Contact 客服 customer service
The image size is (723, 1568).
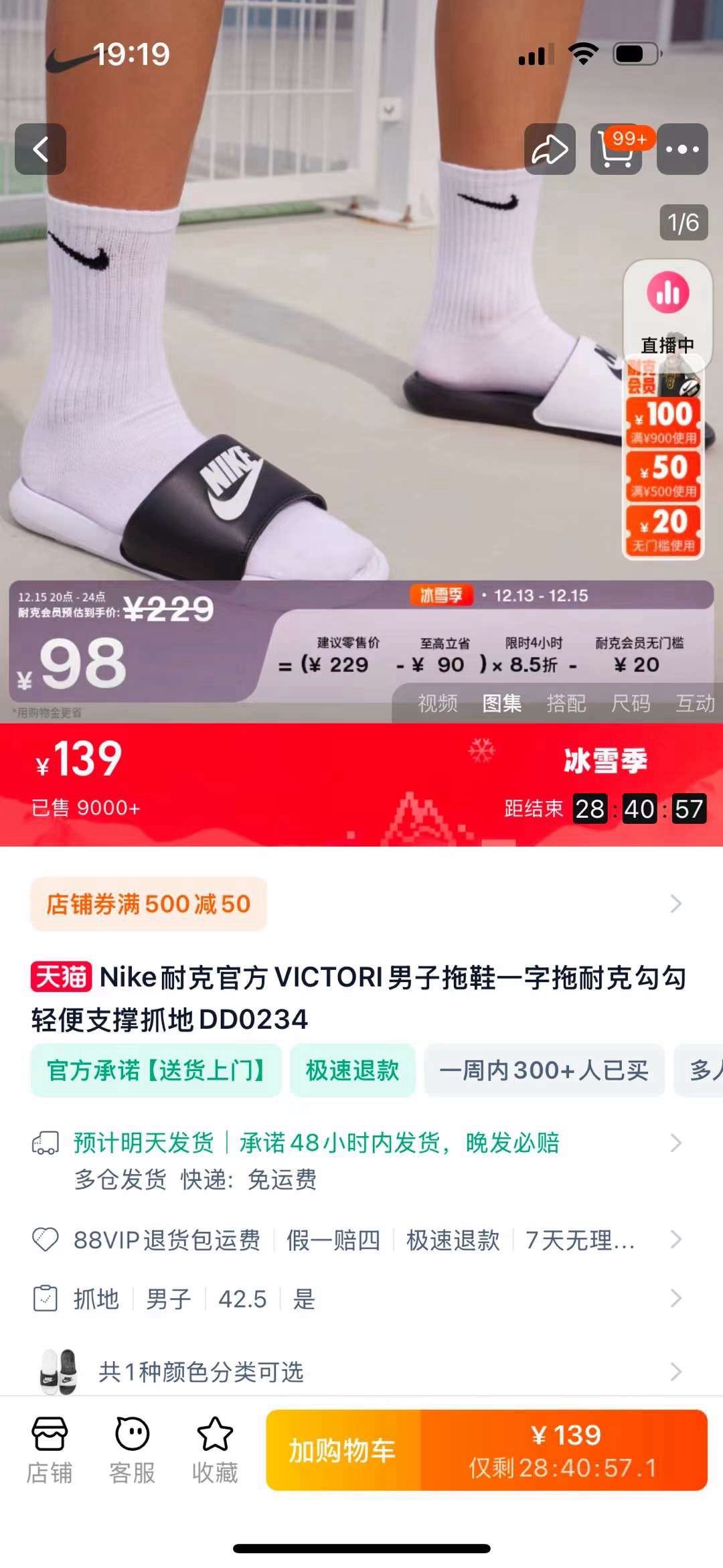132,1451
